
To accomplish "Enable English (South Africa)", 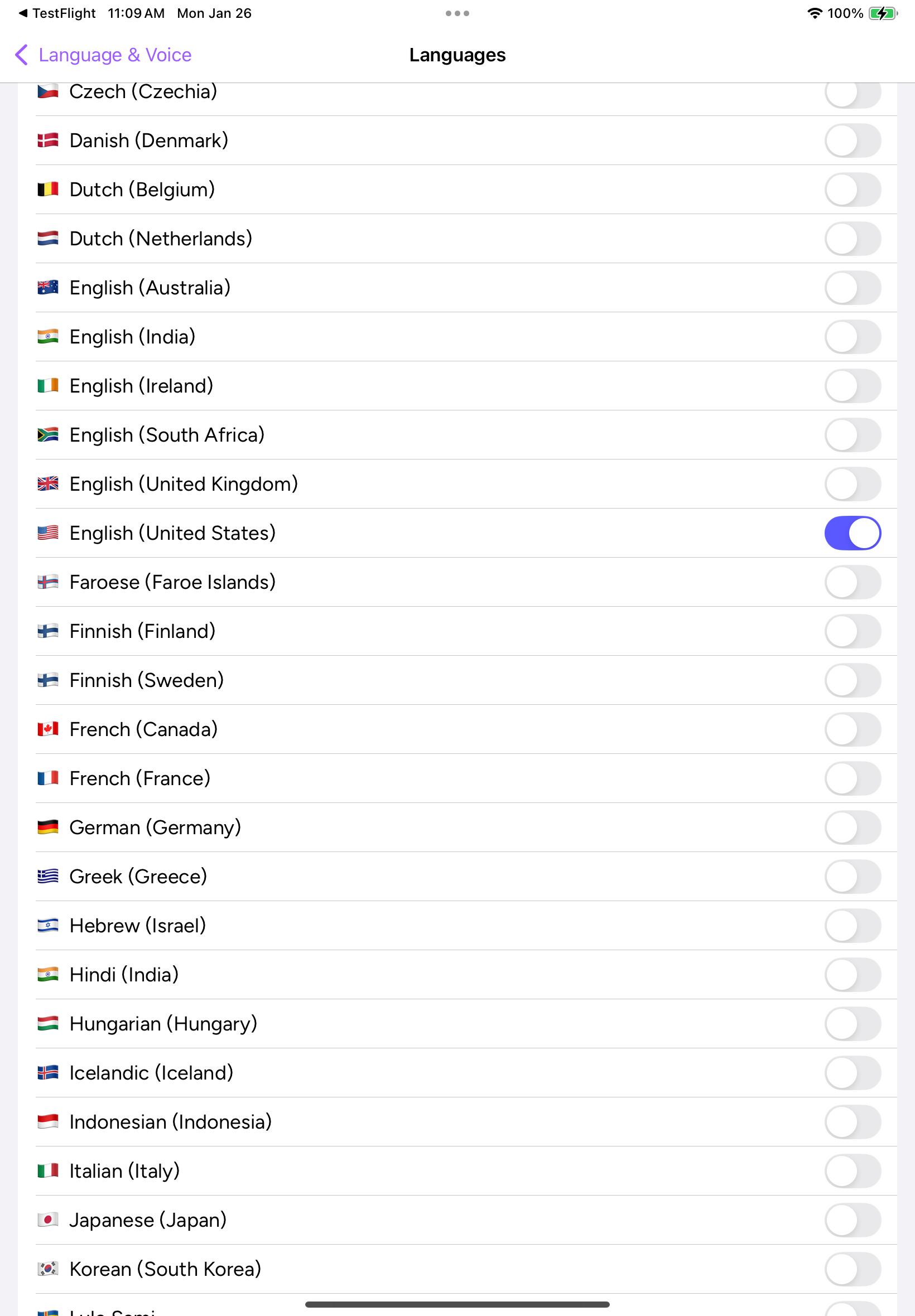I will coord(852,435).
